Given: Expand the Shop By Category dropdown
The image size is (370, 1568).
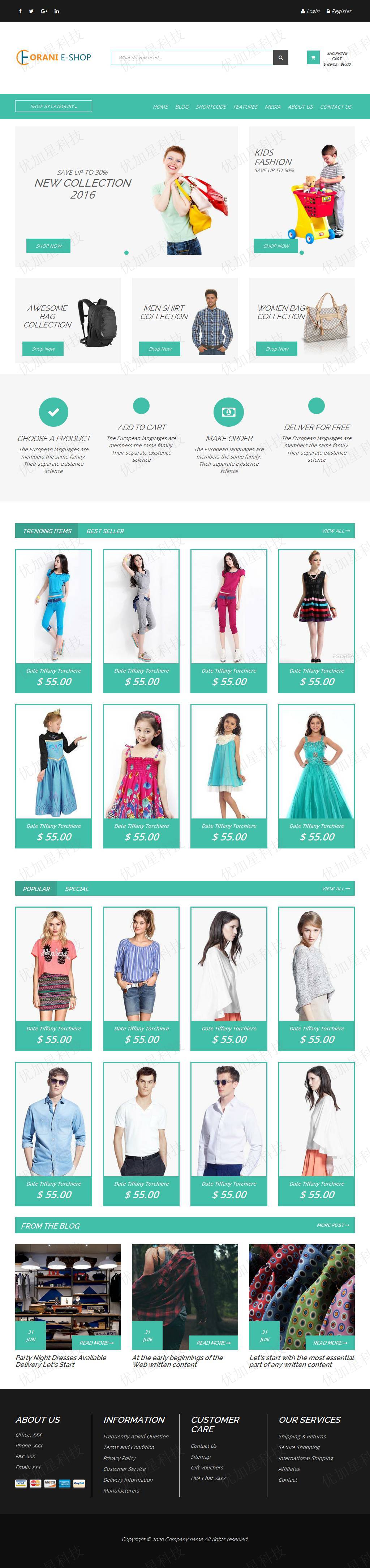Looking at the screenshot, I should click(x=53, y=107).
